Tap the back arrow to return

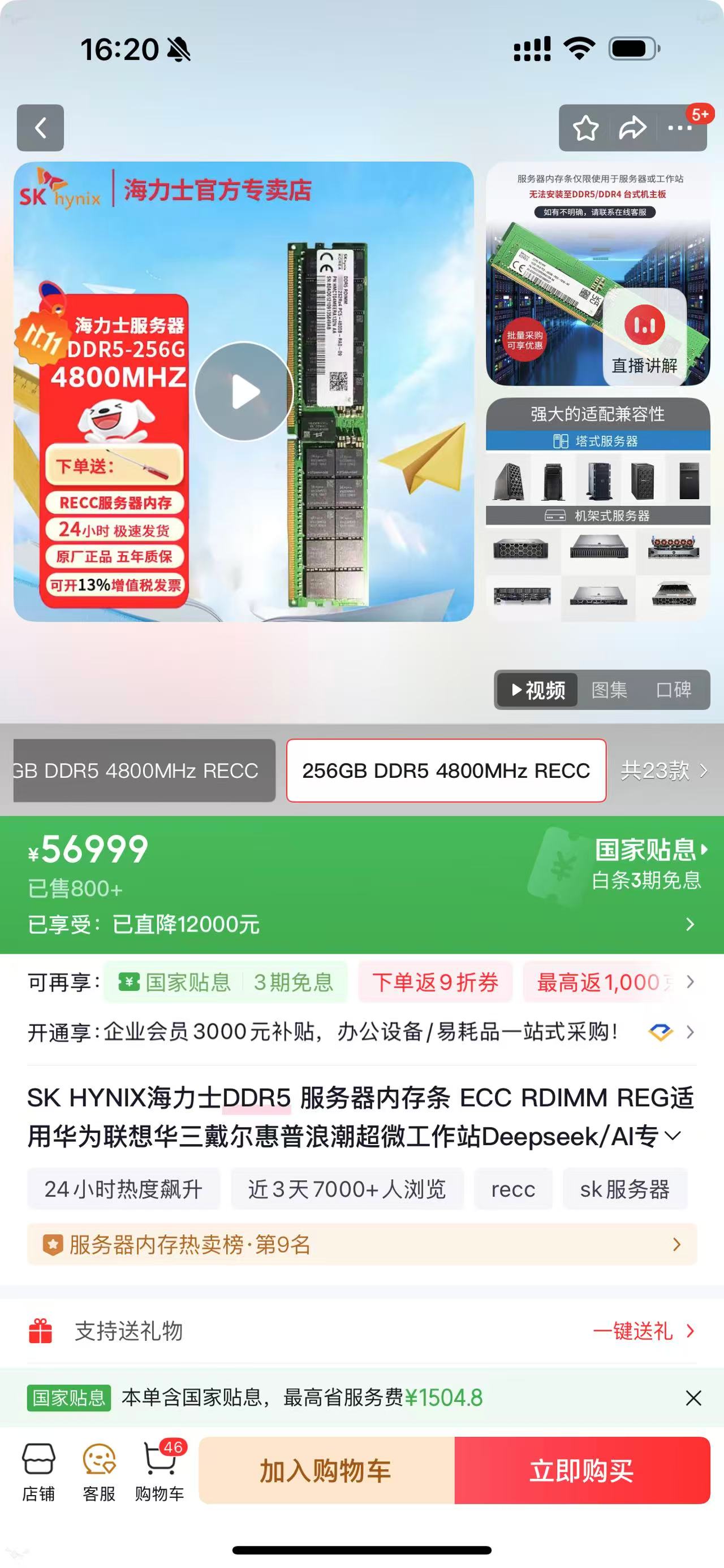41,129
